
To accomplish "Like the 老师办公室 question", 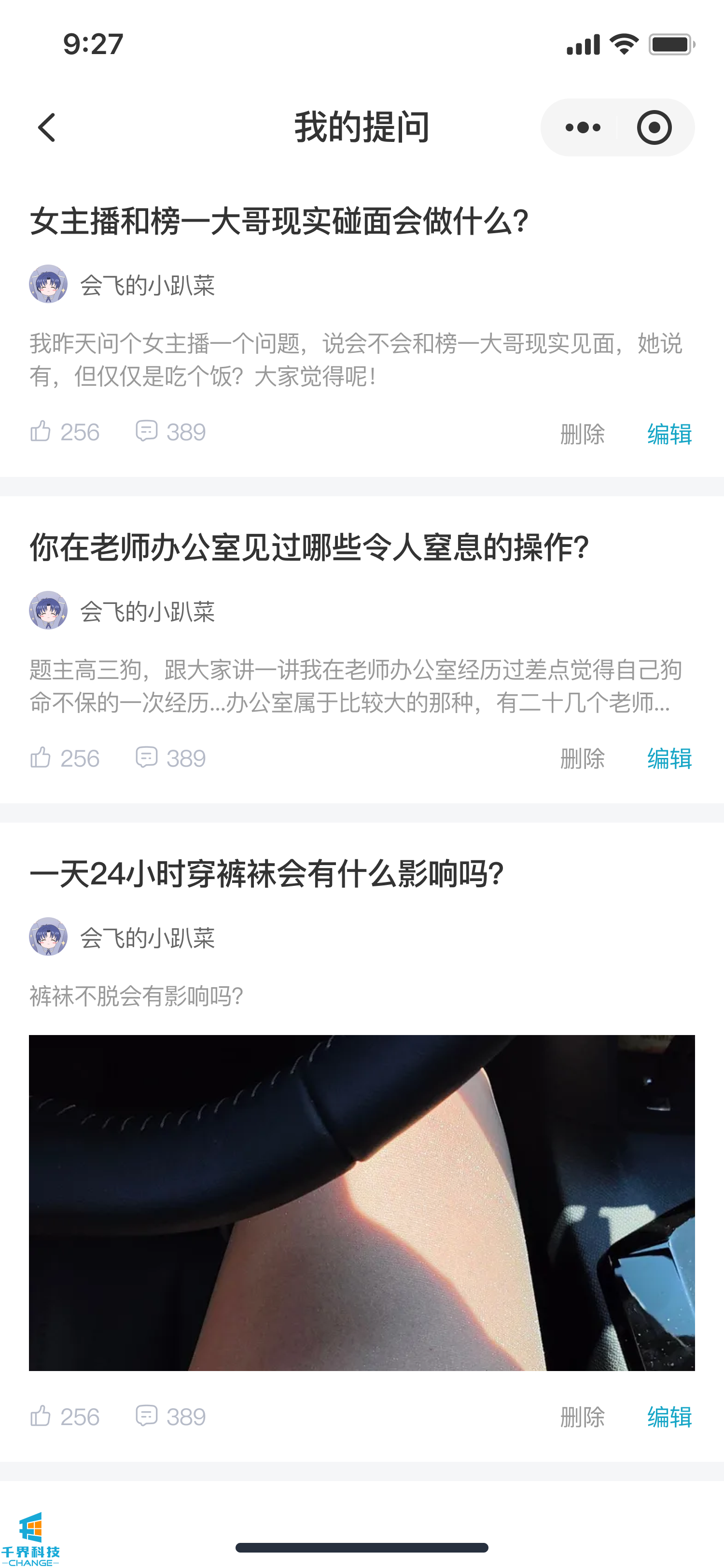I will (x=64, y=758).
